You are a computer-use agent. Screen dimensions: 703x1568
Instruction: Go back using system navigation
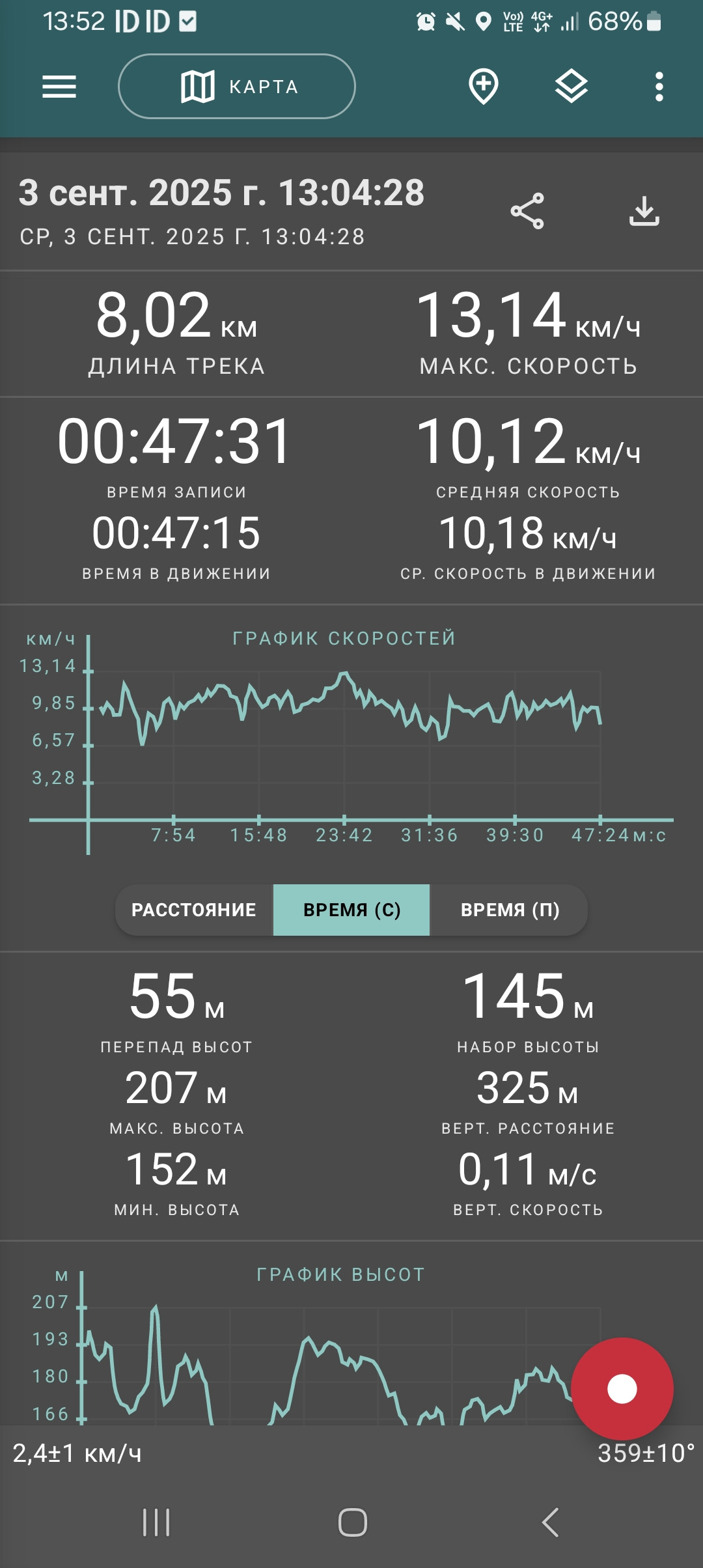click(x=550, y=1522)
